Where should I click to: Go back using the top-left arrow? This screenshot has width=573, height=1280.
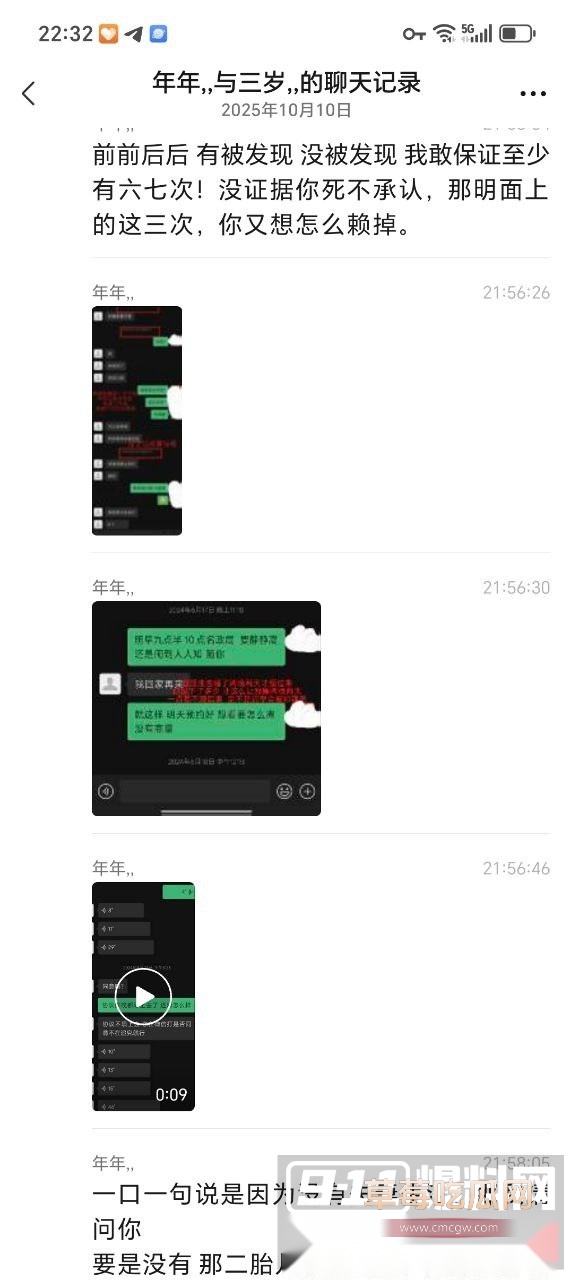pyautogui.click(x=28, y=94)
